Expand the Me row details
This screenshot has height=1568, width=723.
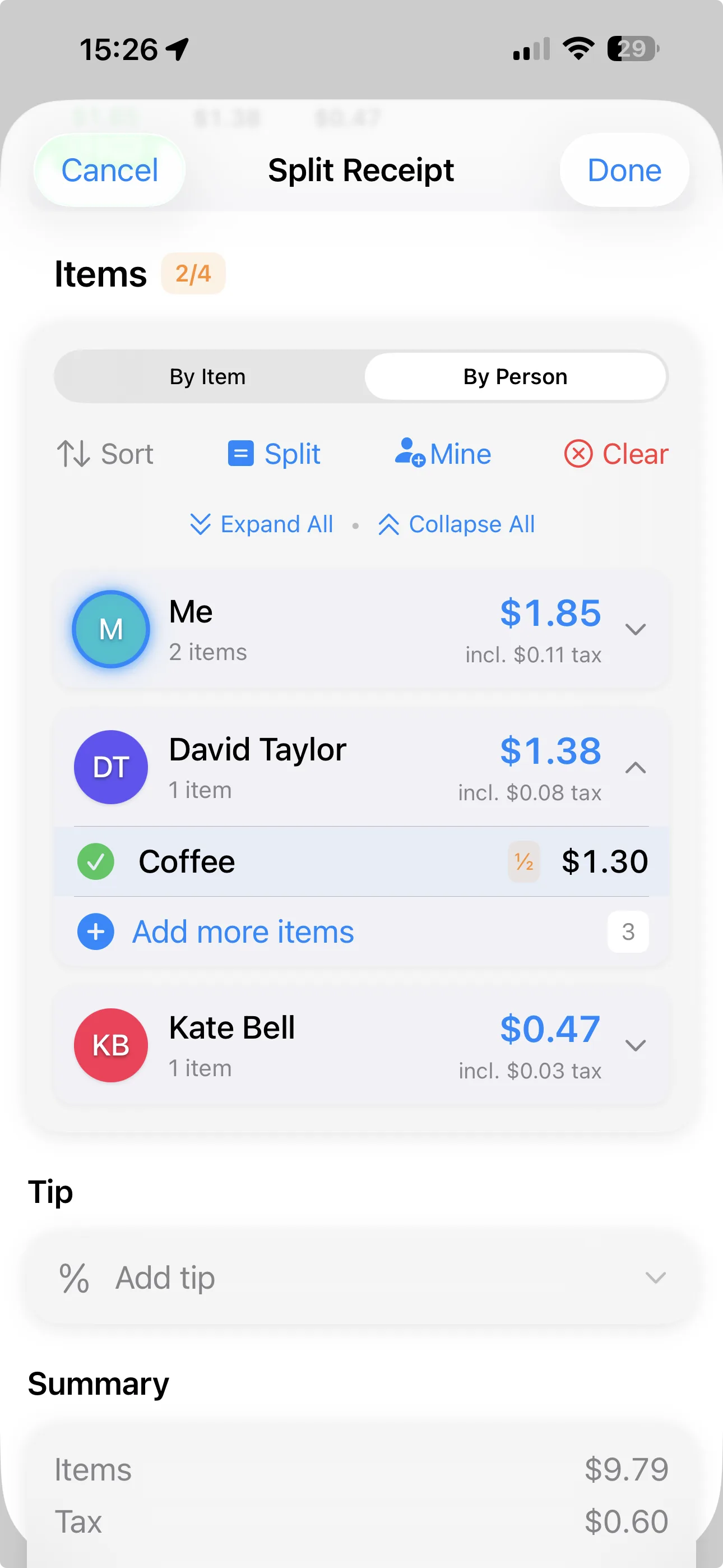click(636, 629)
